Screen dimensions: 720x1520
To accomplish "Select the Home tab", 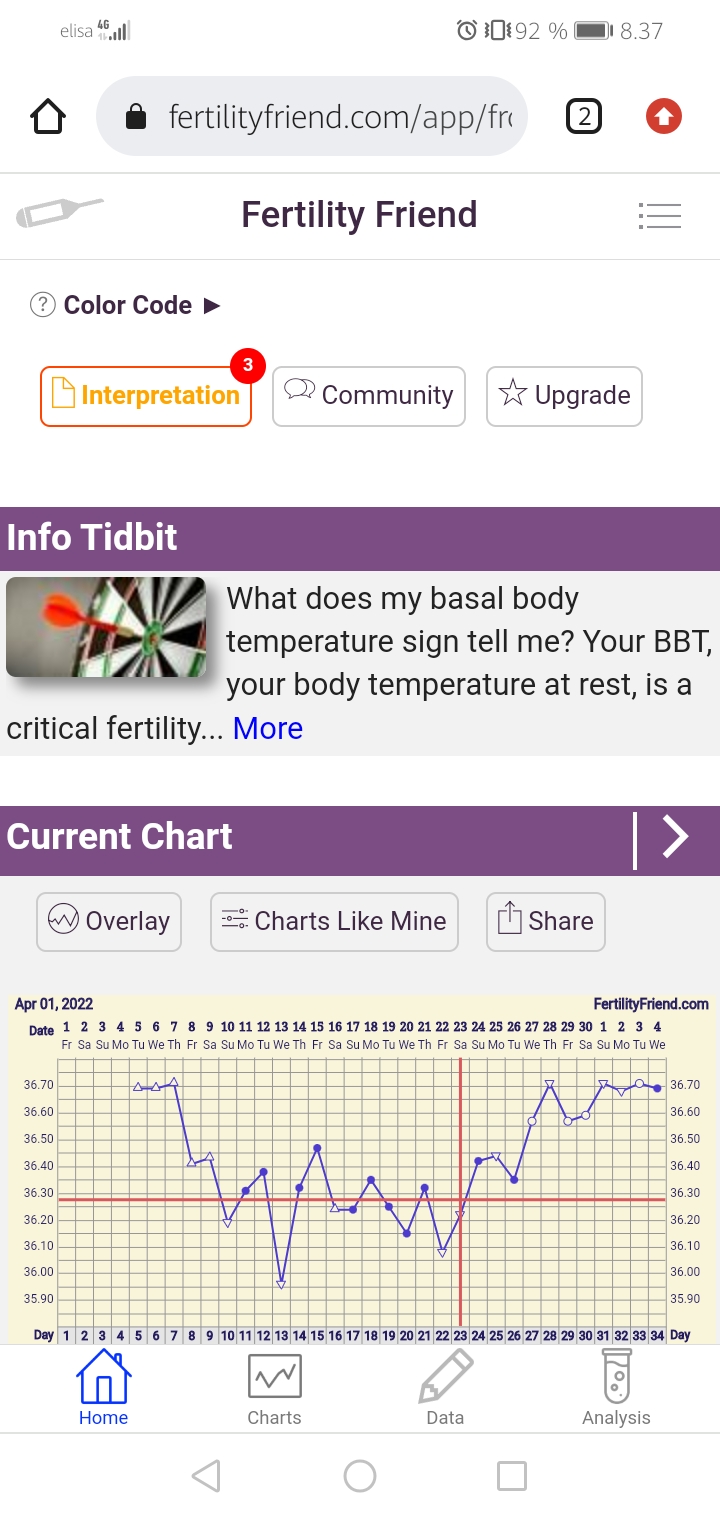I will (103, 1390).
